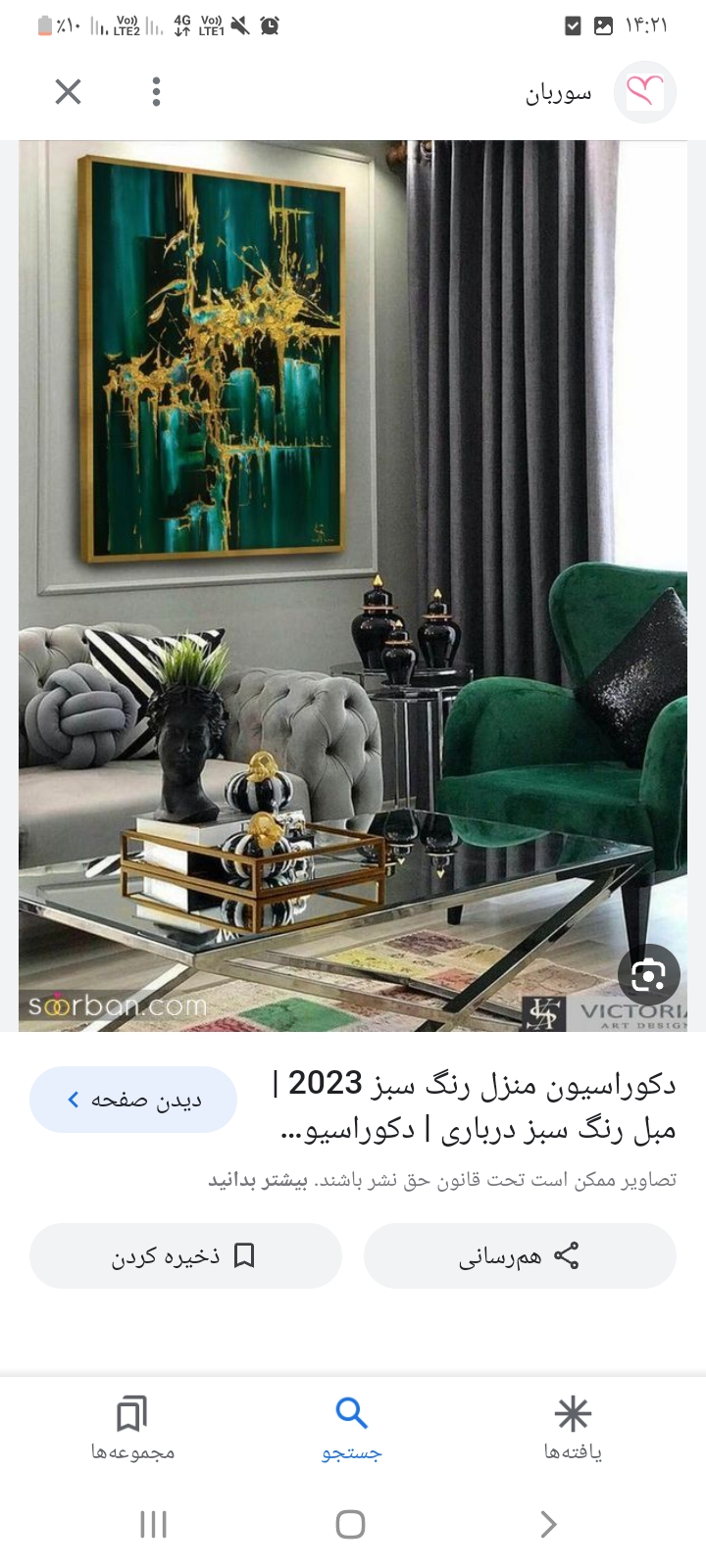Switch to the یافته‌ها tab

[573, 1429]
